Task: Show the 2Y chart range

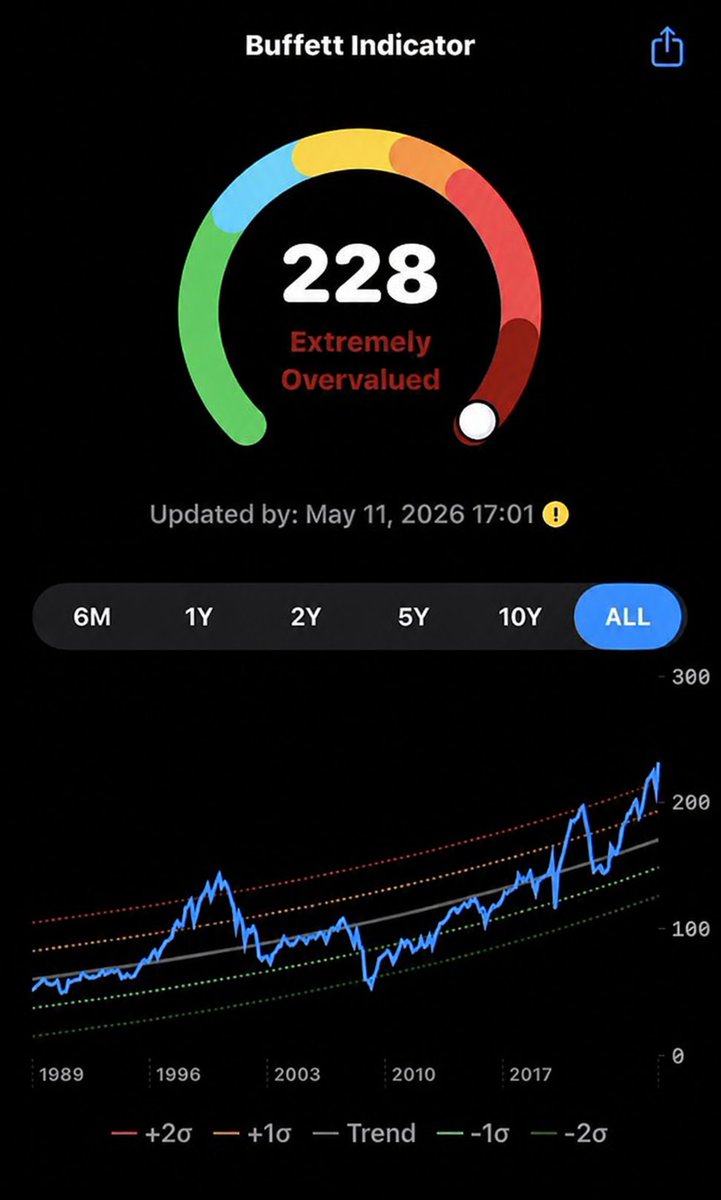Action: pos(306,617)
